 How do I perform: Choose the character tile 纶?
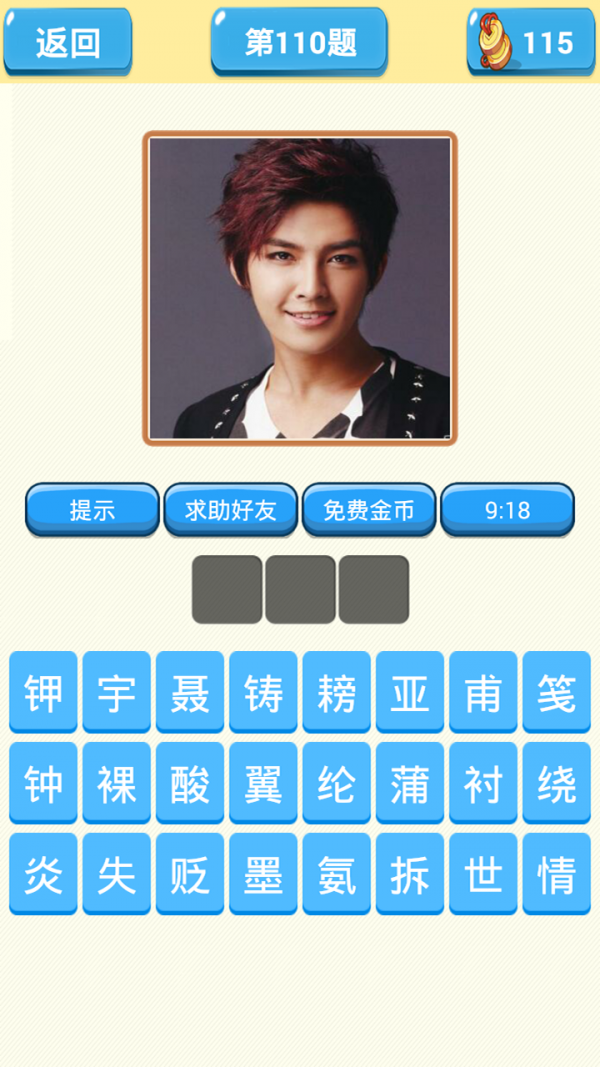point(337,783)
